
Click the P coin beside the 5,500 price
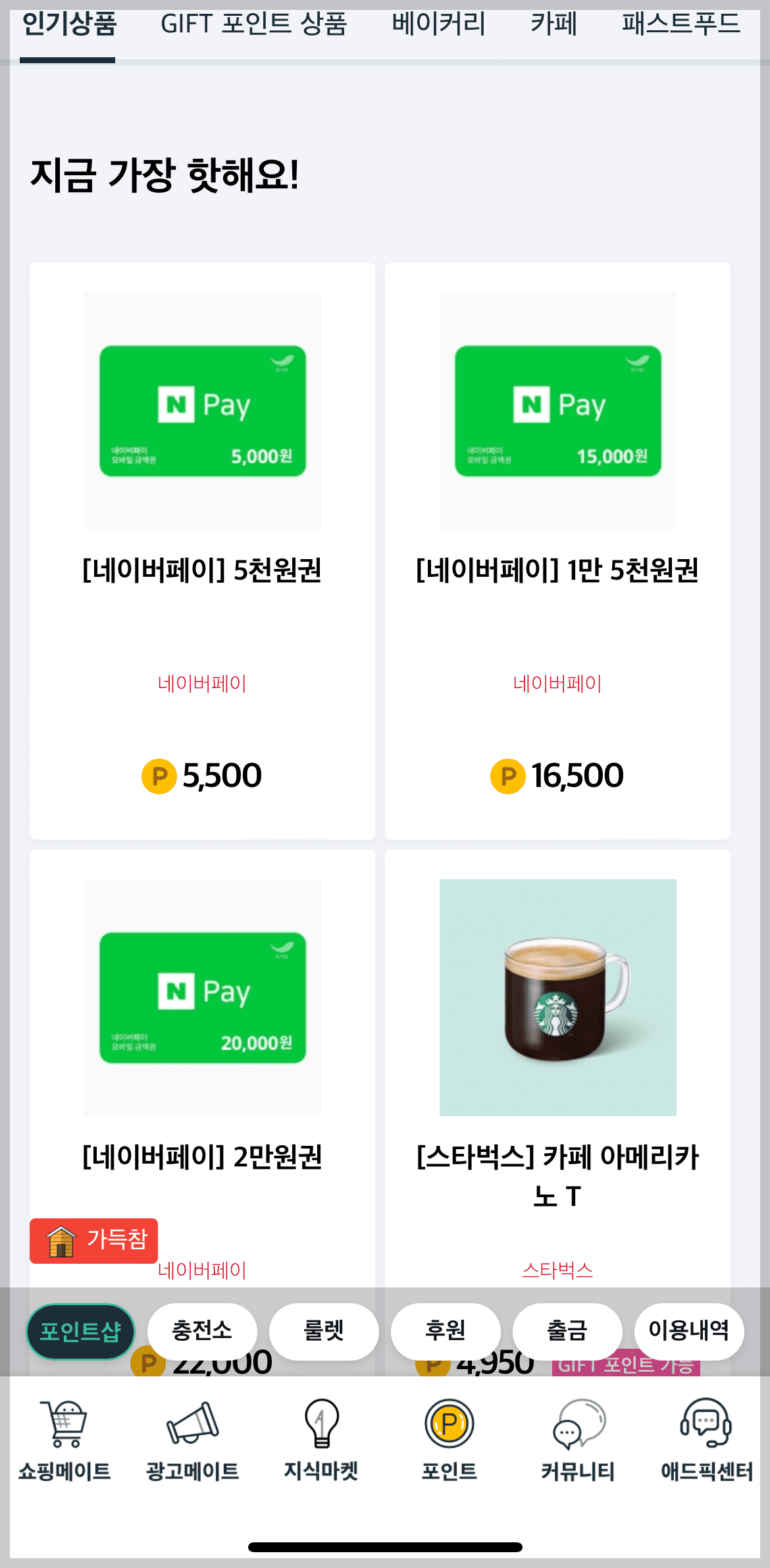point(160,778)
